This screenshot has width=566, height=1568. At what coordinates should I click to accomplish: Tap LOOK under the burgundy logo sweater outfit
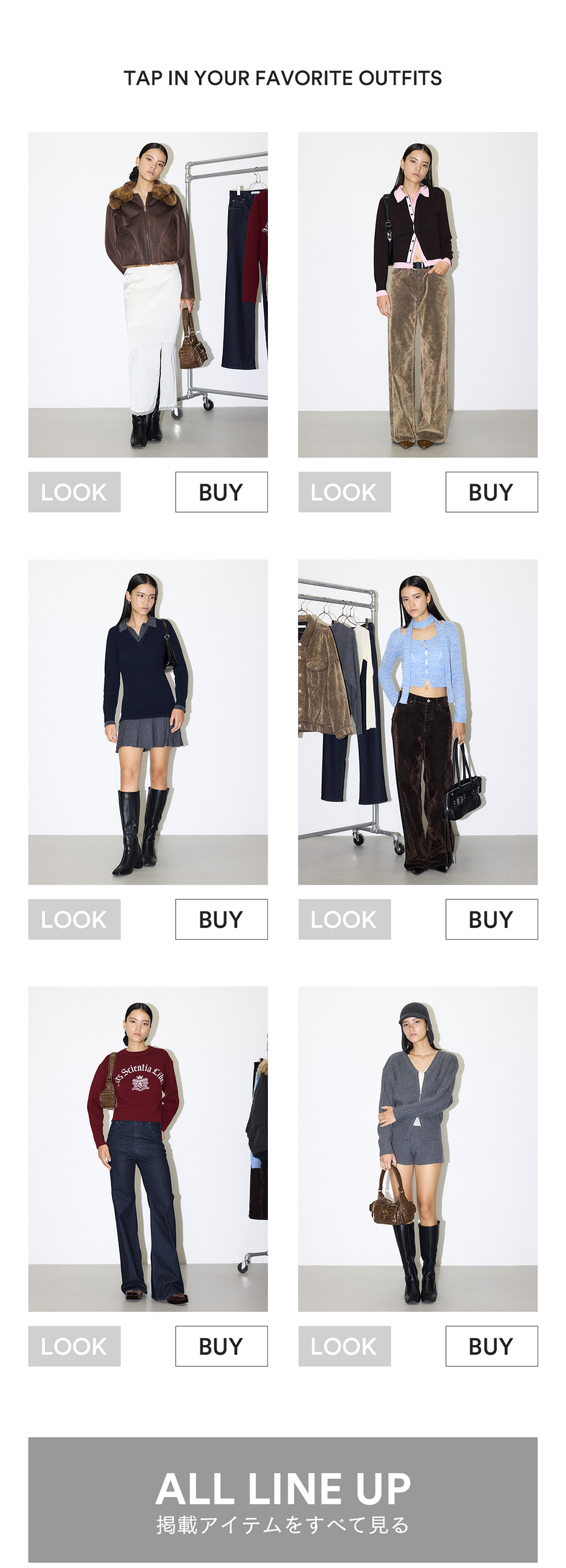(x=75, y=1346)
